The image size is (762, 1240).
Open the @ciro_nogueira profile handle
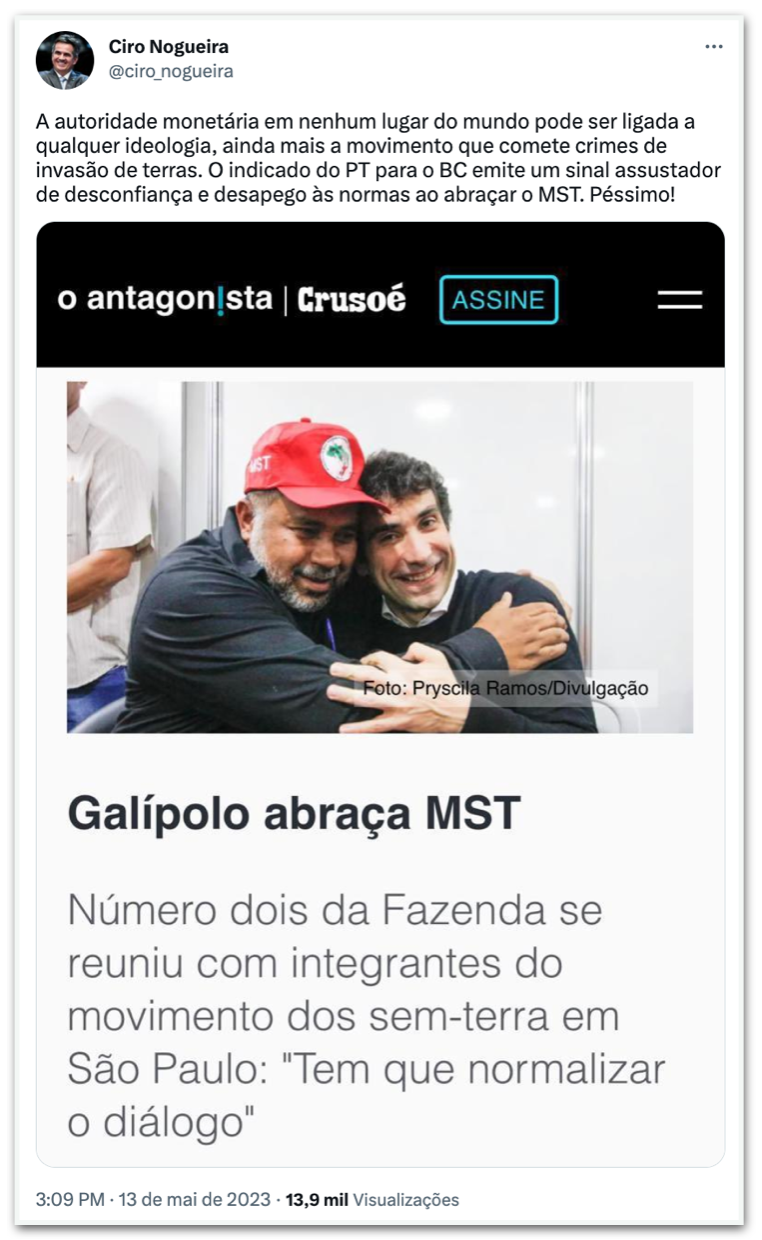pos(171,71)
